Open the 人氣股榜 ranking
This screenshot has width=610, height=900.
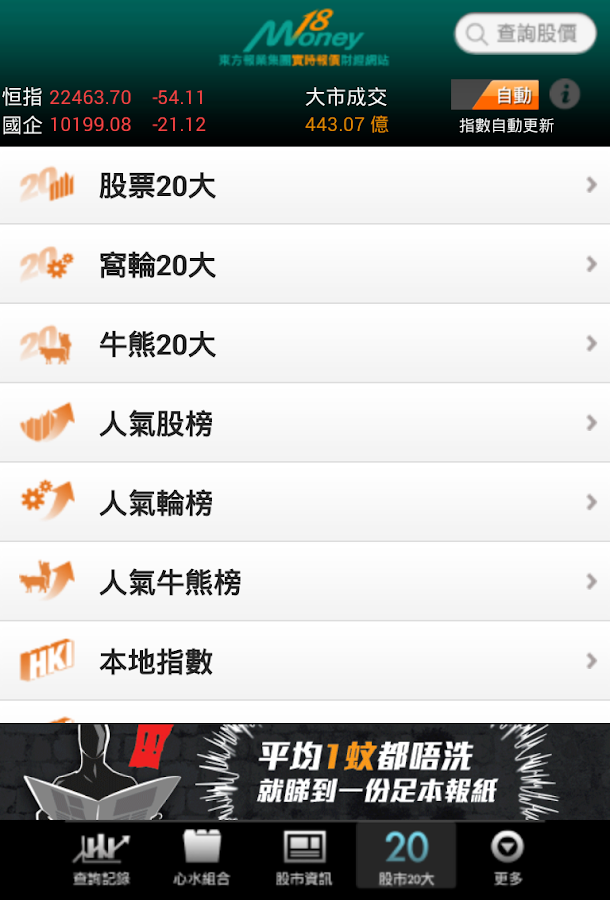coord(305,423)
